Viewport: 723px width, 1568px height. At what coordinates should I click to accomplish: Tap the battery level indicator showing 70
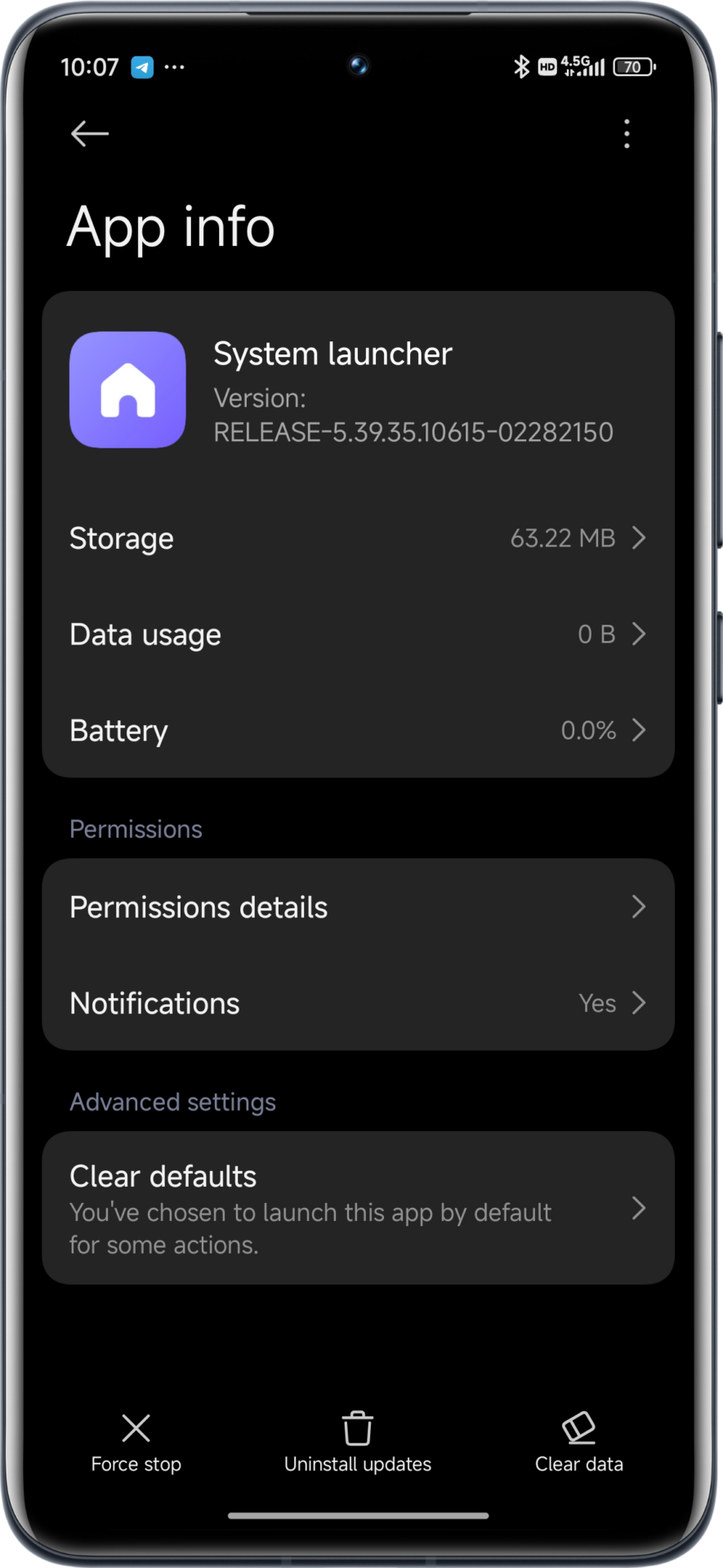(x=632, y=67)
